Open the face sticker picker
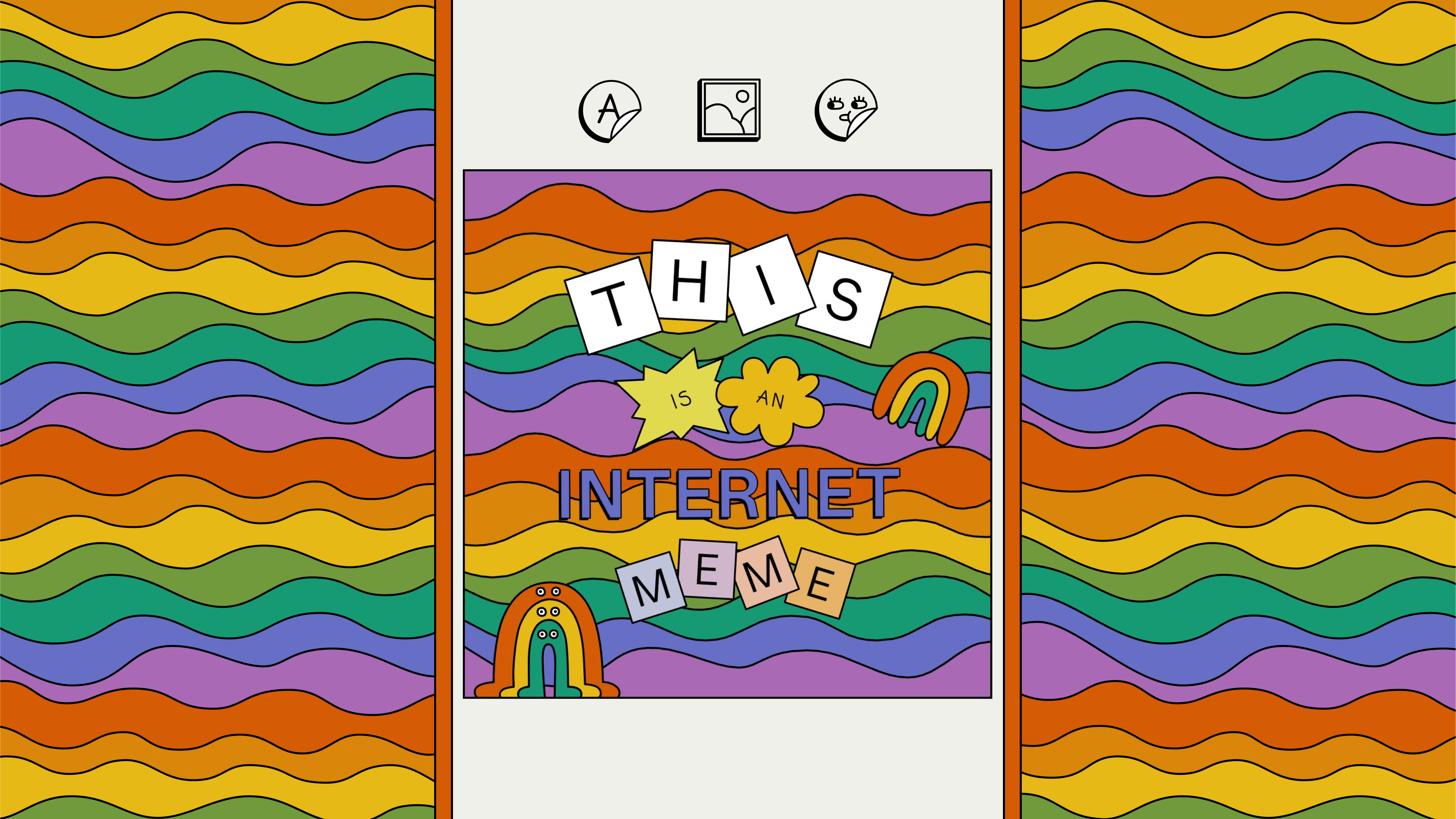 point(846,110)
